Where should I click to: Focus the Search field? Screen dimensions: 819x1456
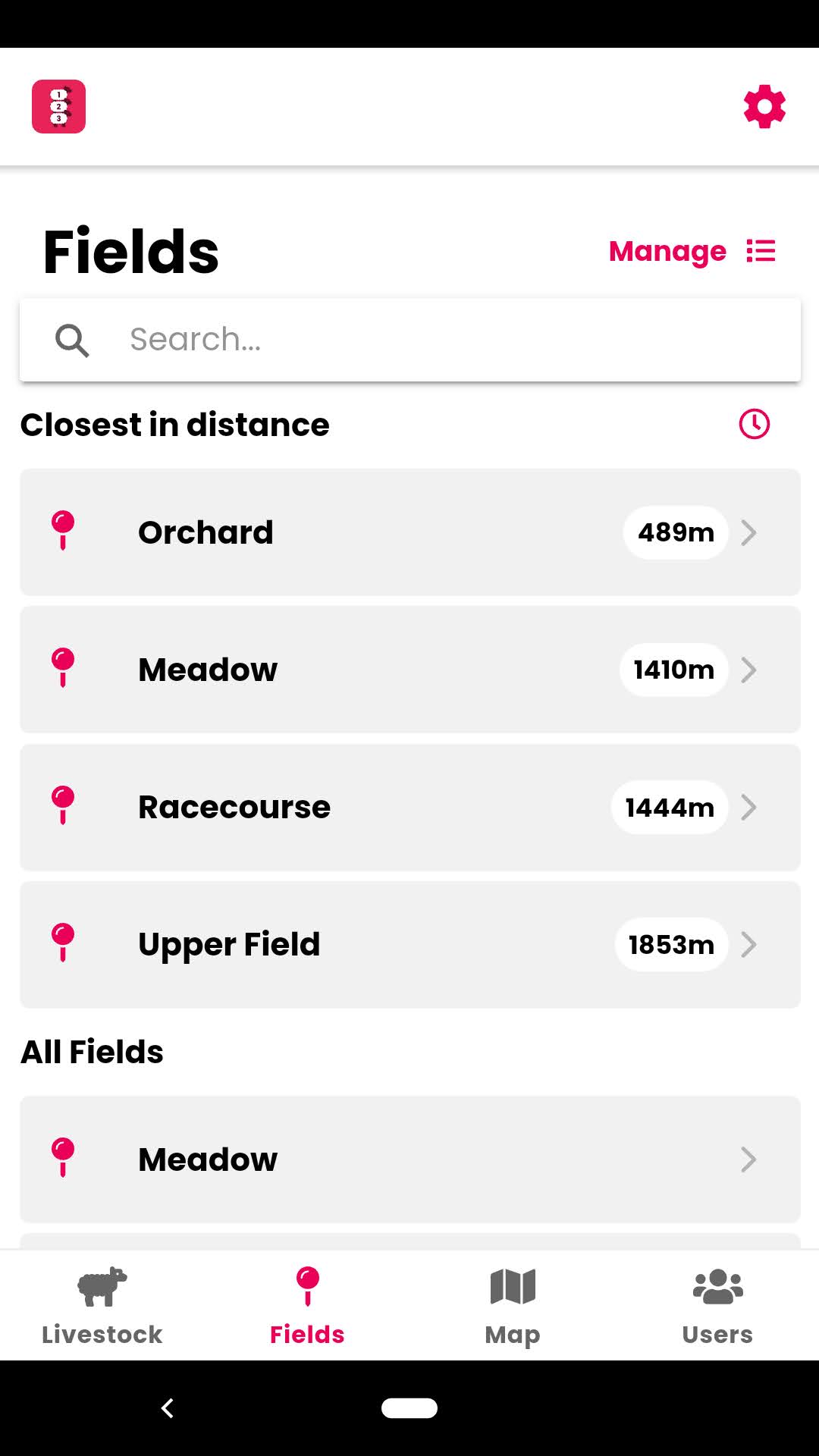(410, 340)
